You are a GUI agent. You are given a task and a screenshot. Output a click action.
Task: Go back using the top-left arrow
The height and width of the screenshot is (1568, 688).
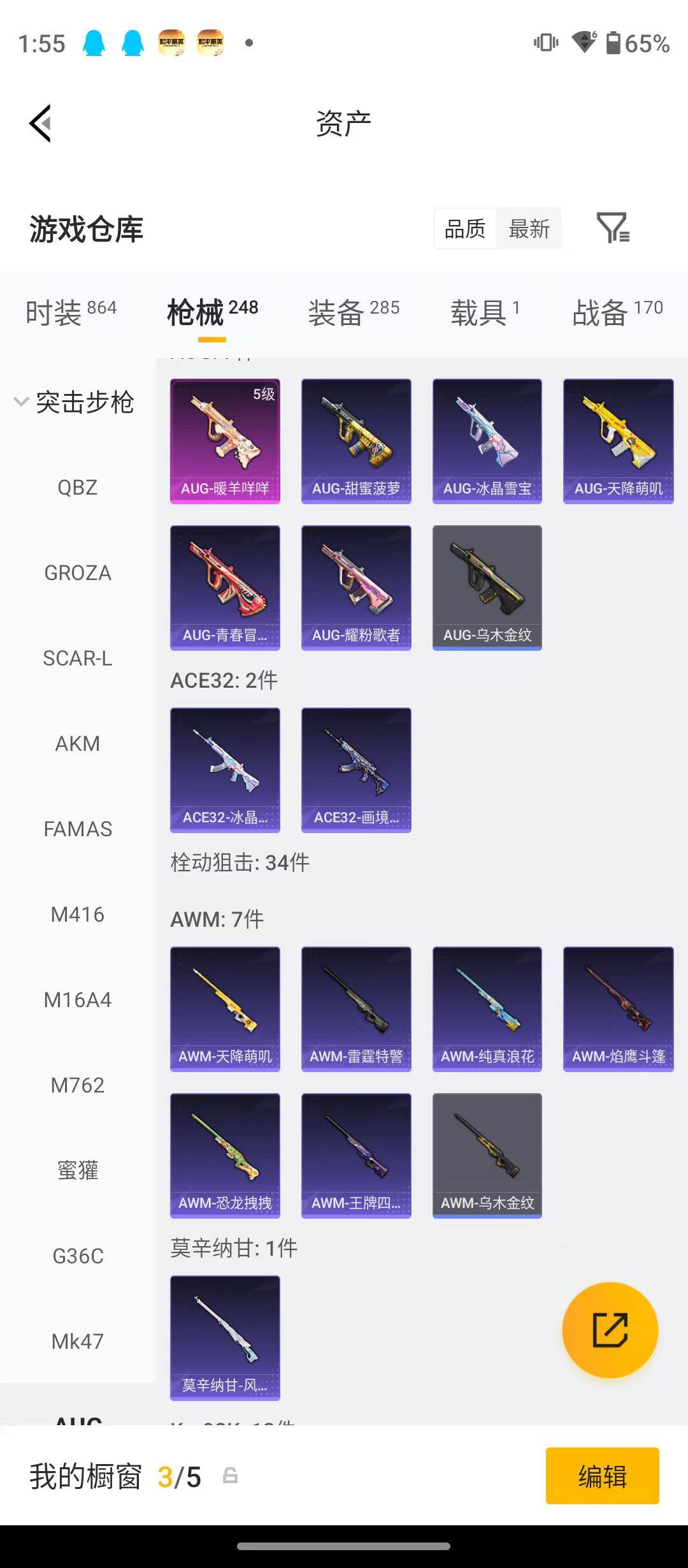[40, 123]
